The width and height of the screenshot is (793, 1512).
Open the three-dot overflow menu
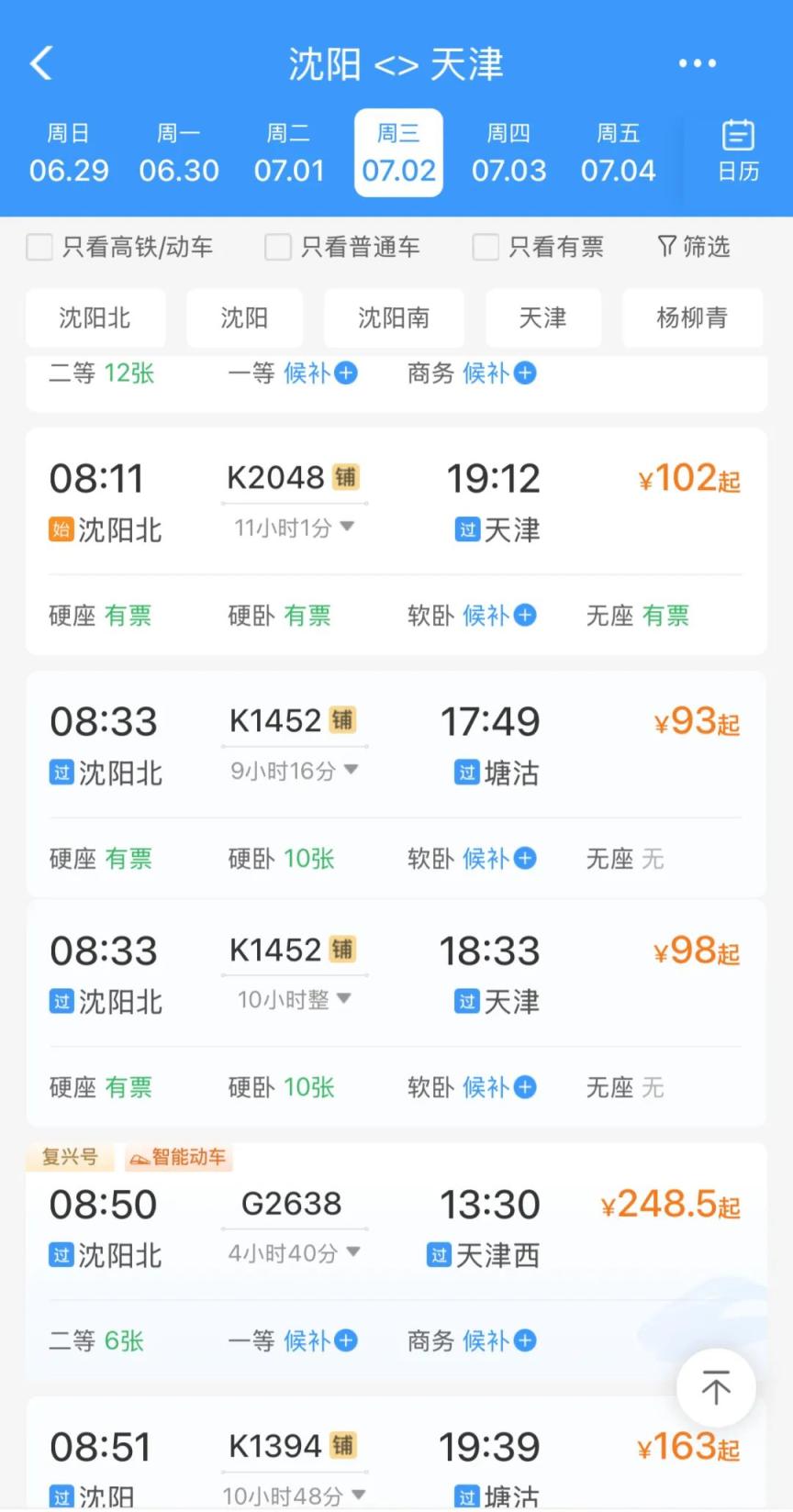(697, 63)
